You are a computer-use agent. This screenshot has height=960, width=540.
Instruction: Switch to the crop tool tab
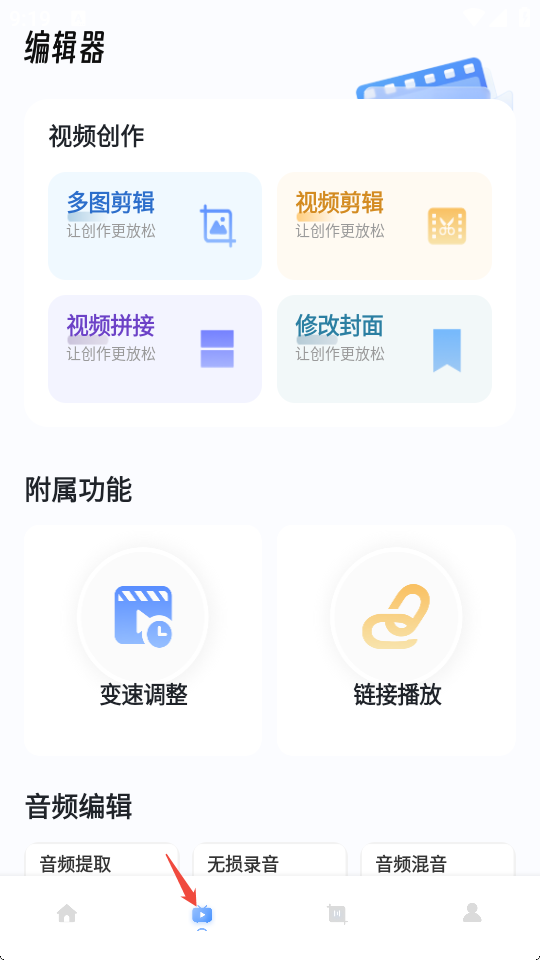(x=337, y=914)
